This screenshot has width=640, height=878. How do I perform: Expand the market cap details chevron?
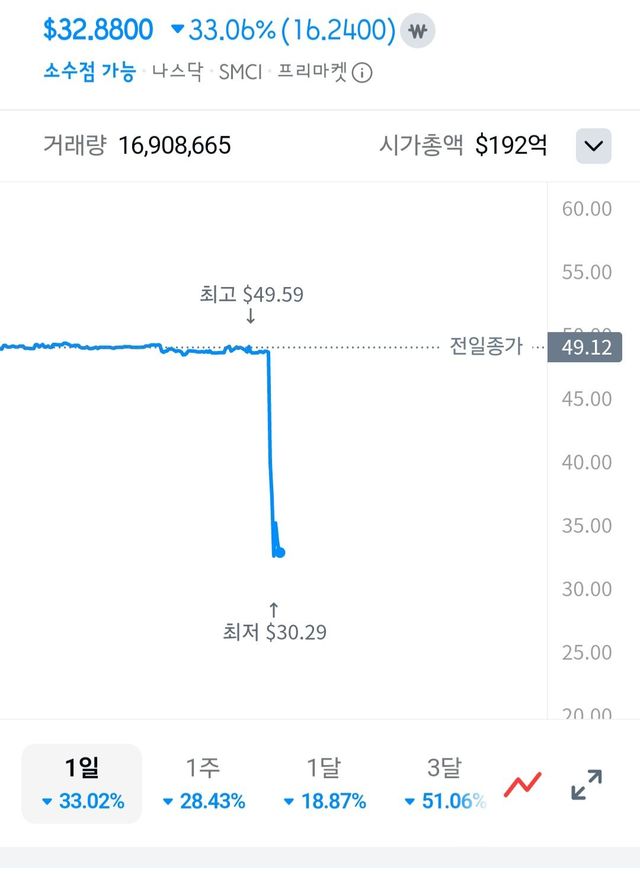coord(593,146)
